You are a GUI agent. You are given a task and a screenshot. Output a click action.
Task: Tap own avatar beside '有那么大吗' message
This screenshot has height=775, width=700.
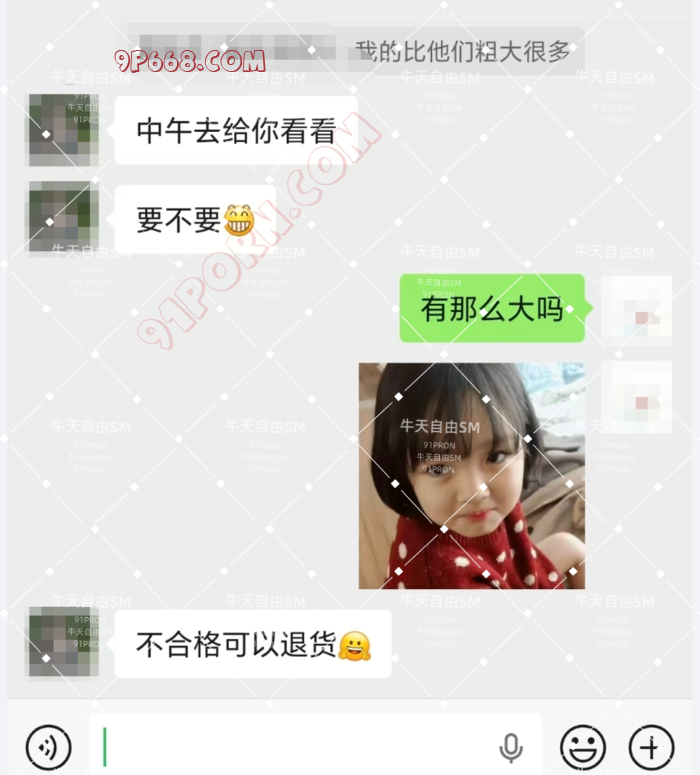(x=636, y=311)
